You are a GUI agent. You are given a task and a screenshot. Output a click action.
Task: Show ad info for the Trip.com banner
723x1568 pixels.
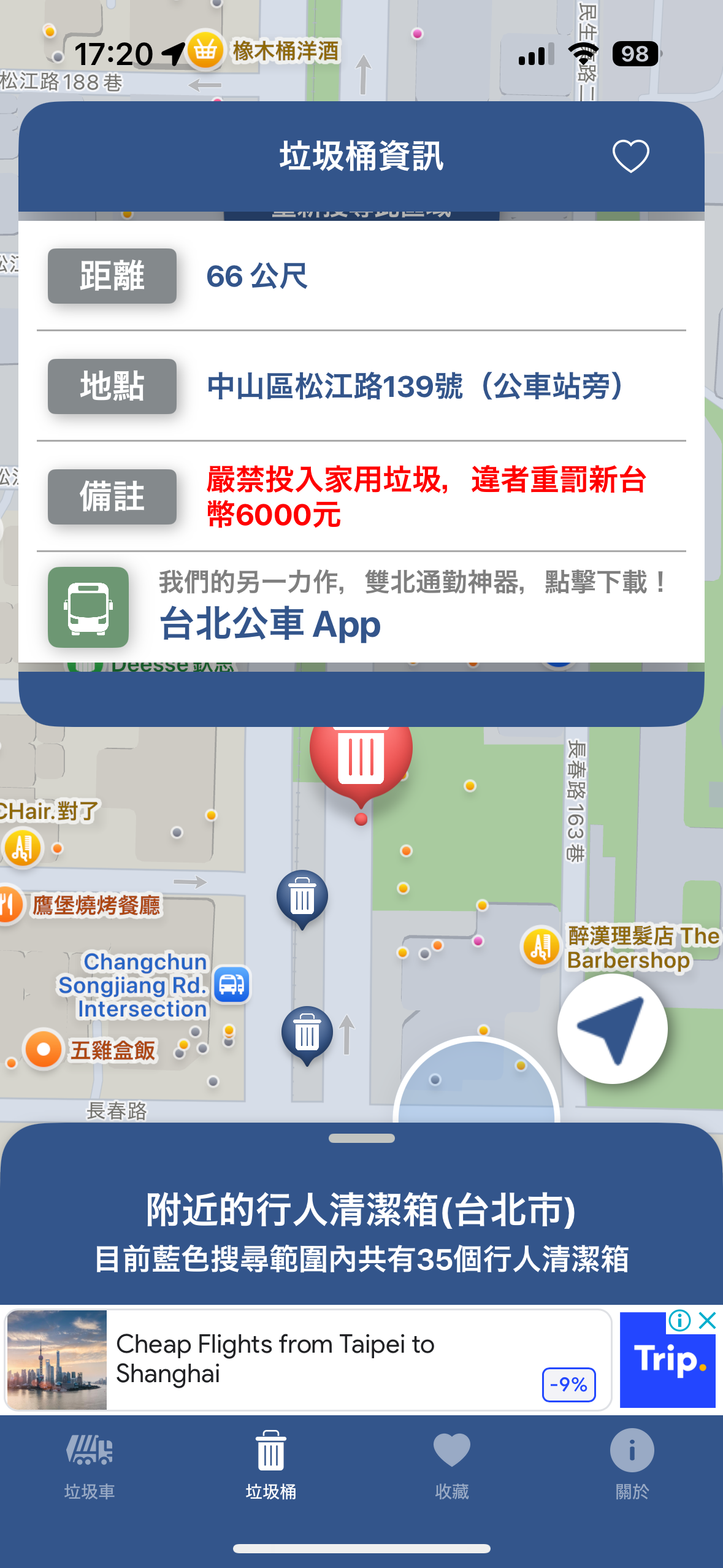679,1320
